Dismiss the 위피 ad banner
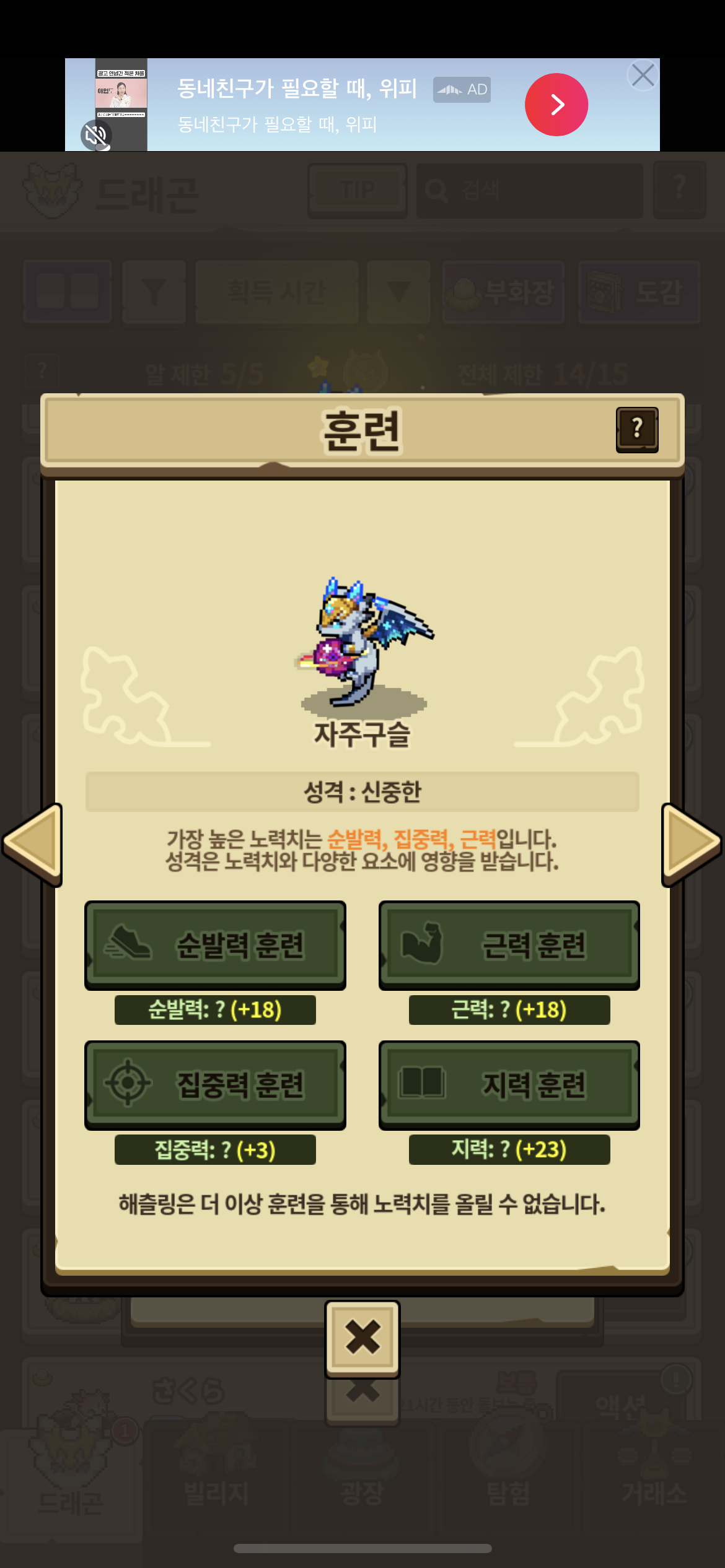The height and width of the screenshot is (1568, 725). click(643, 76)
